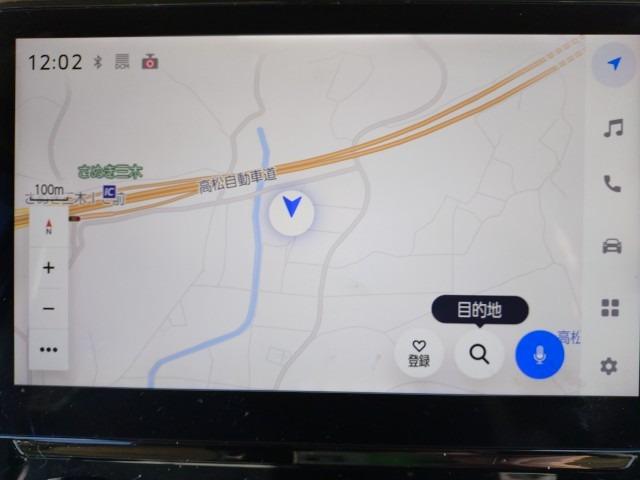Image resolution: width=640 pixels, height=480 pixels.
Task: Open the vehicle info tab
Action: pos(611,245)
